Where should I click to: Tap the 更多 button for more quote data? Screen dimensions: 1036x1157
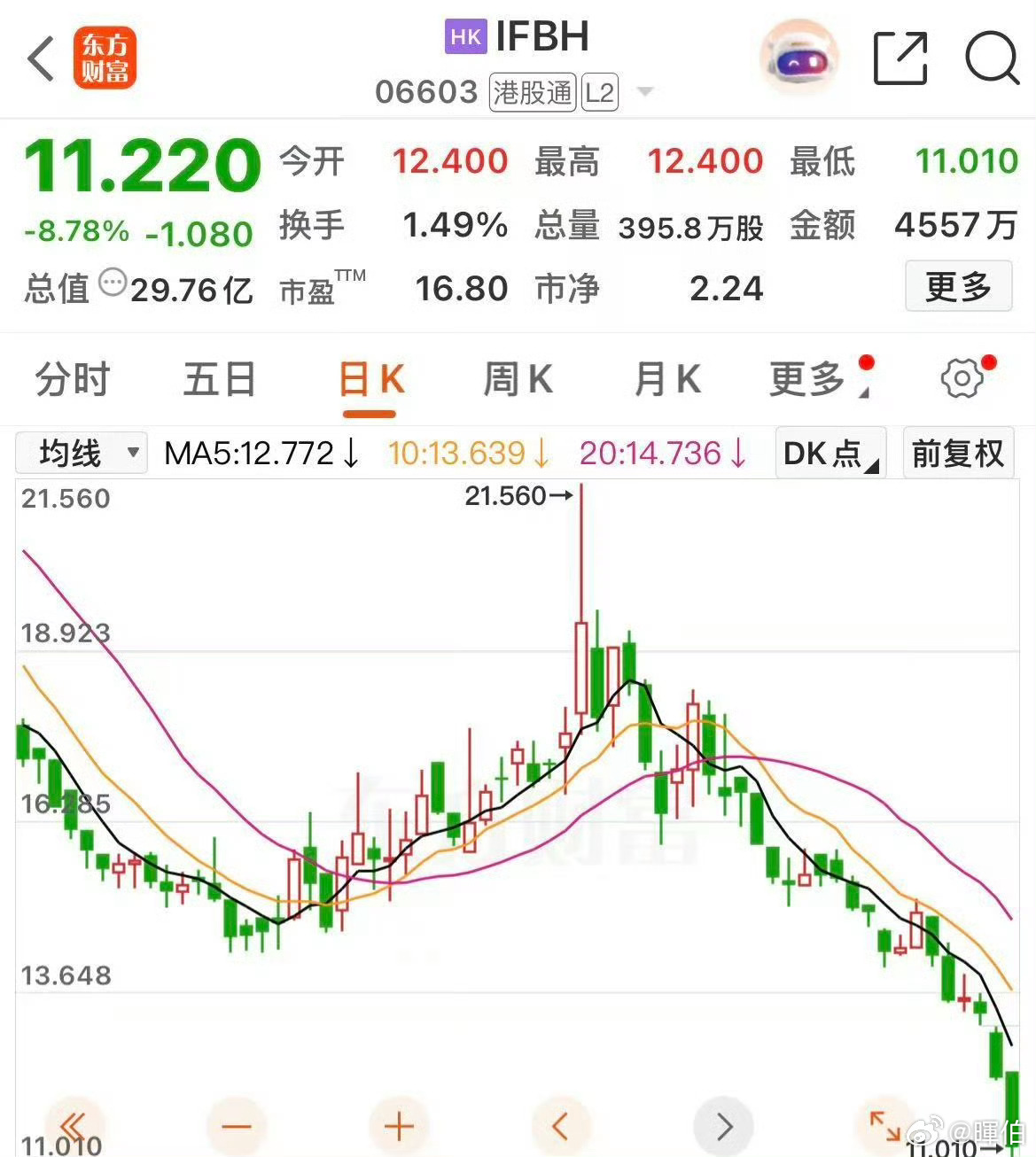pyautogui.click(x=958, y=286)
